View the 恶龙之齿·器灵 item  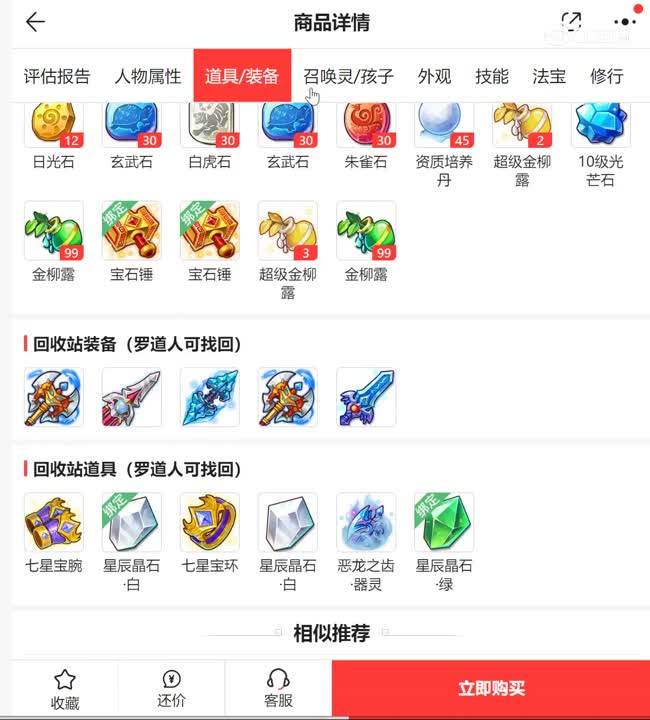[x=366, y=523]
